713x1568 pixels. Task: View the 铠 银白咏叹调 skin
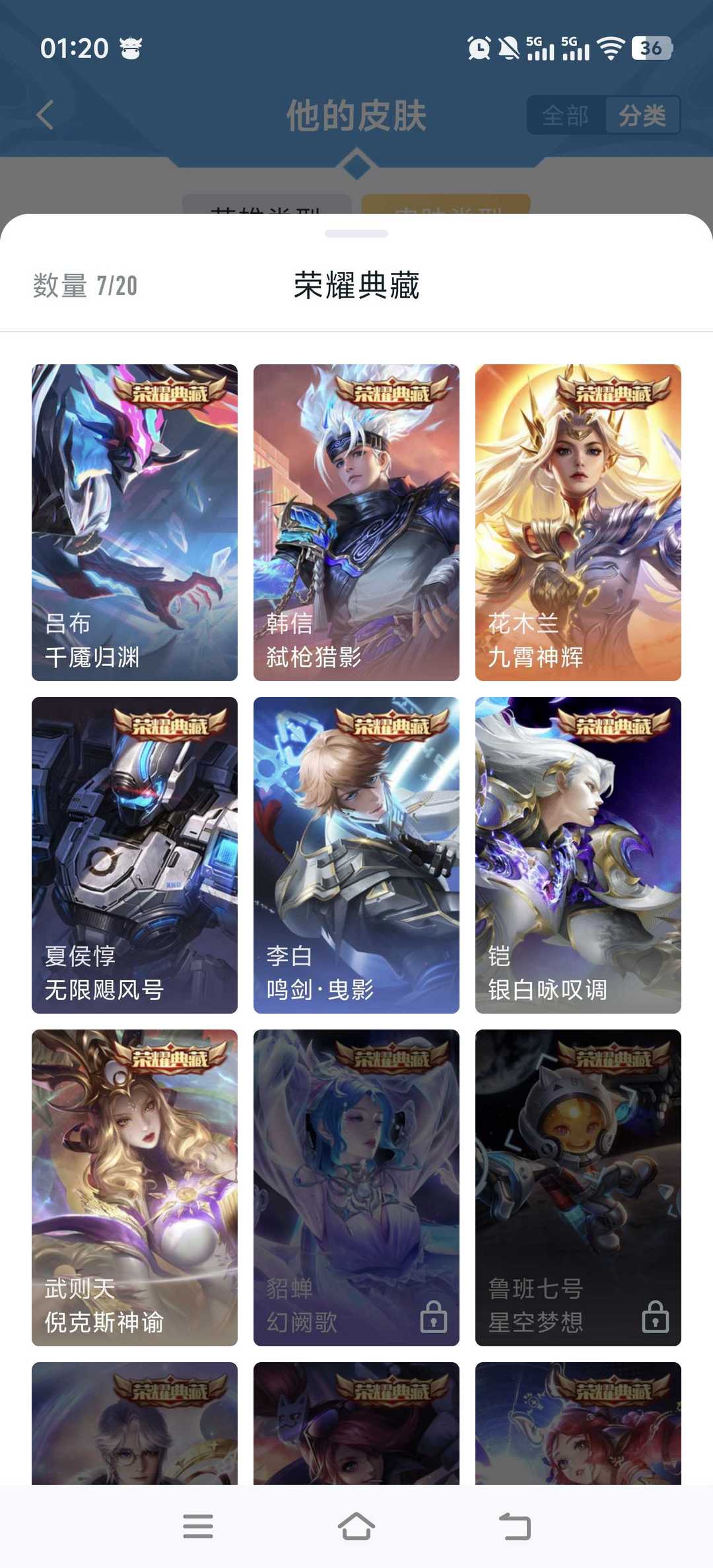click(x=578, y=855)
